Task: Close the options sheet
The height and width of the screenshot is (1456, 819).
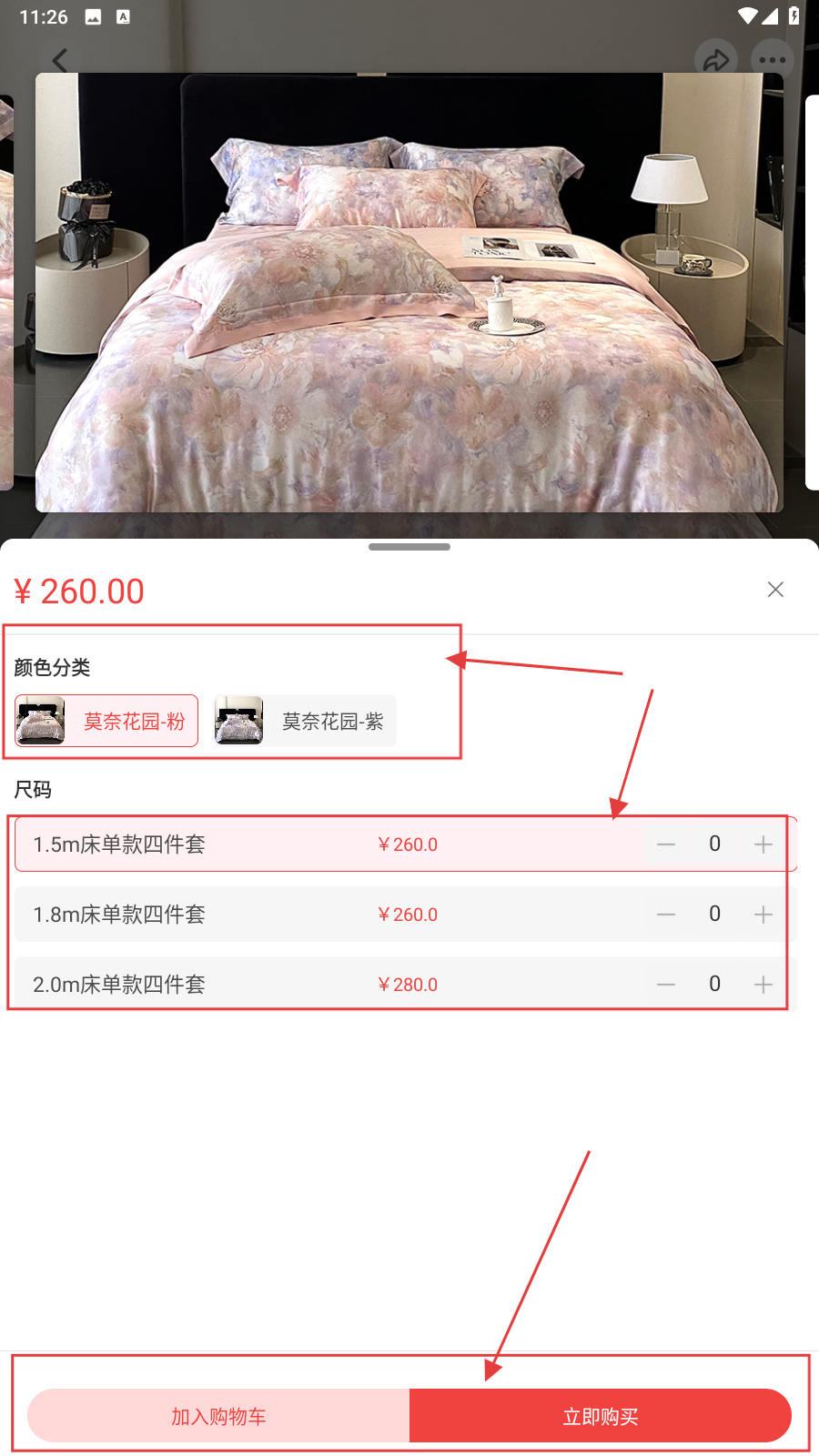Action: [x=775, y=590]
